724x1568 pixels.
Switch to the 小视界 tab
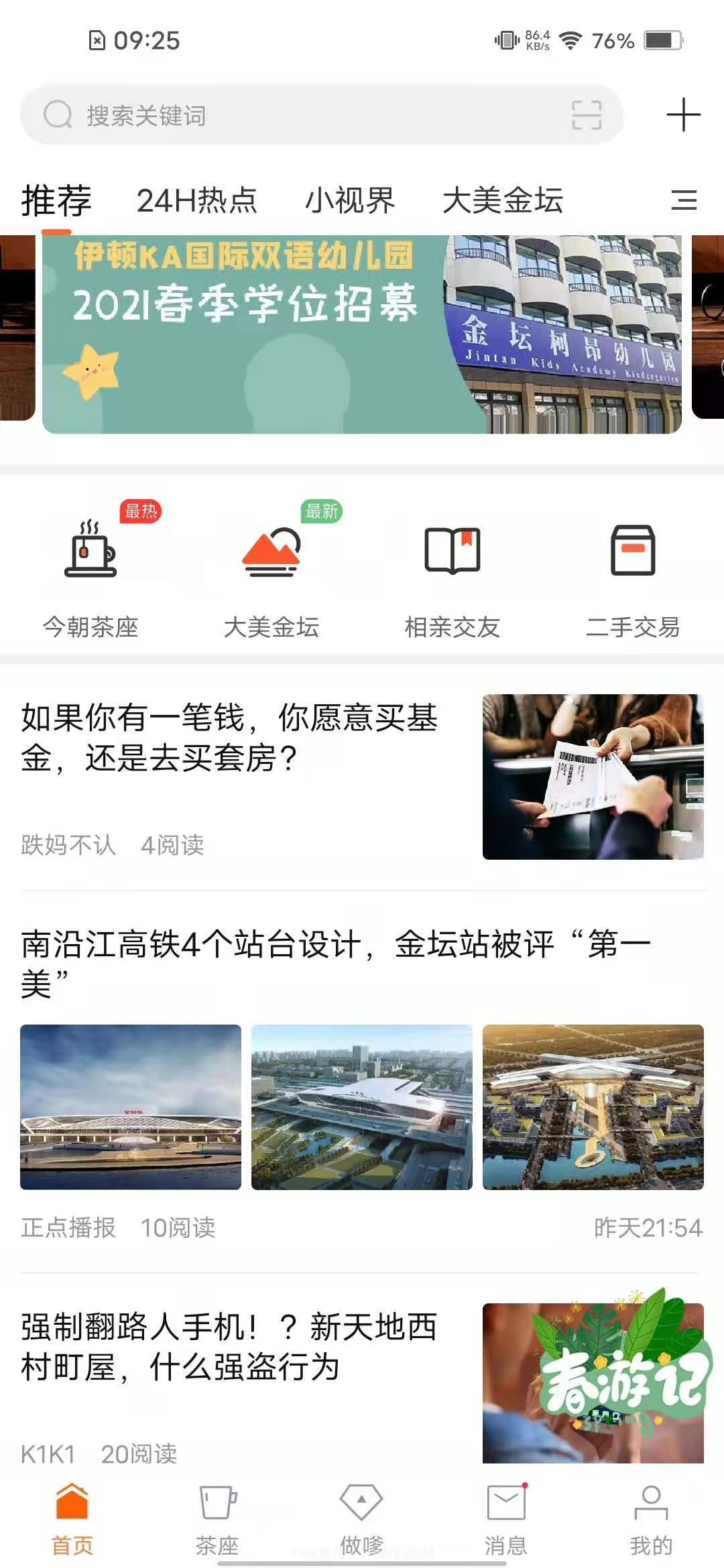(x=351, y=199)
